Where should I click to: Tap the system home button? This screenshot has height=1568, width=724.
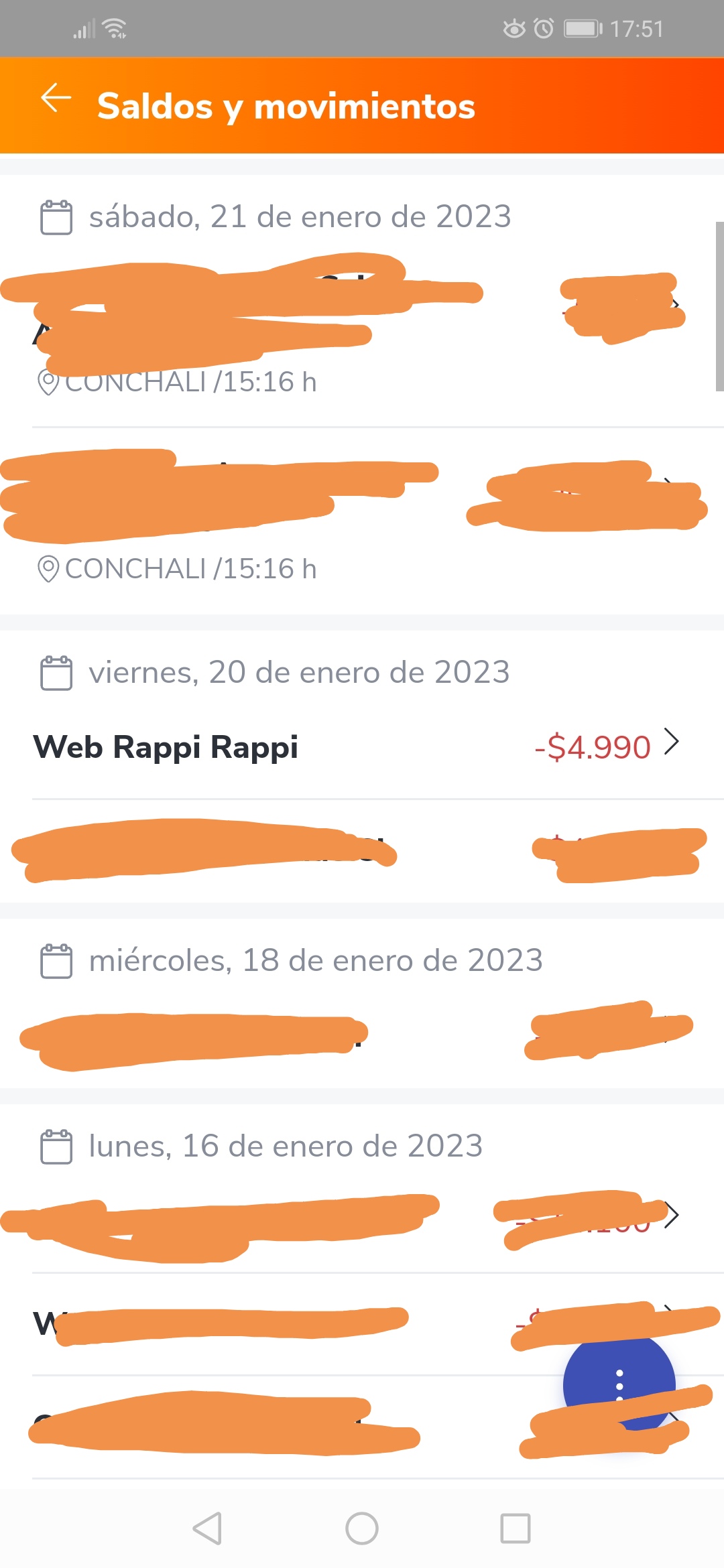click(362, 1528)
